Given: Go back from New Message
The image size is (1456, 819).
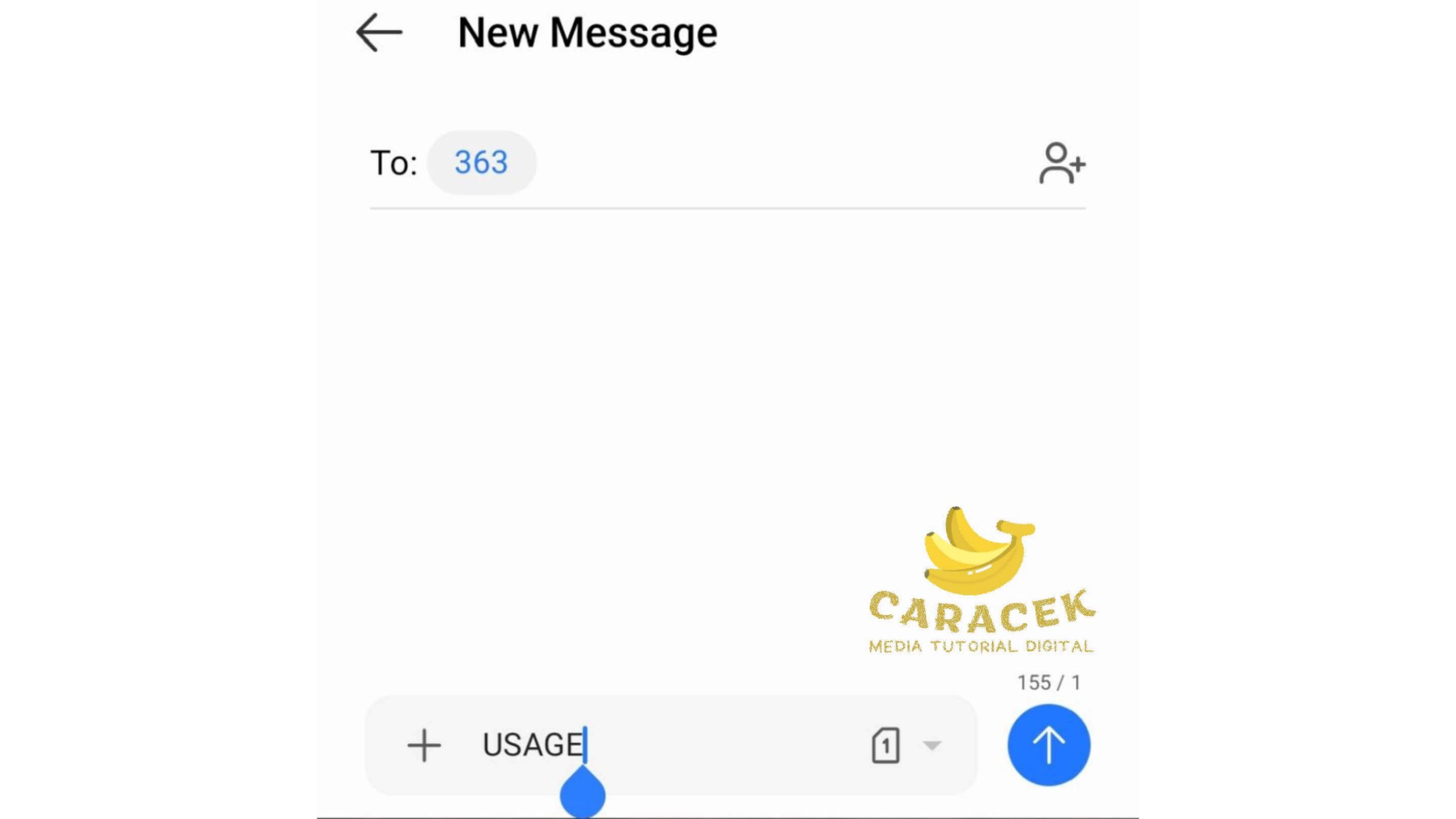Looking at the screenshot, I should click(x=379, y=33).
